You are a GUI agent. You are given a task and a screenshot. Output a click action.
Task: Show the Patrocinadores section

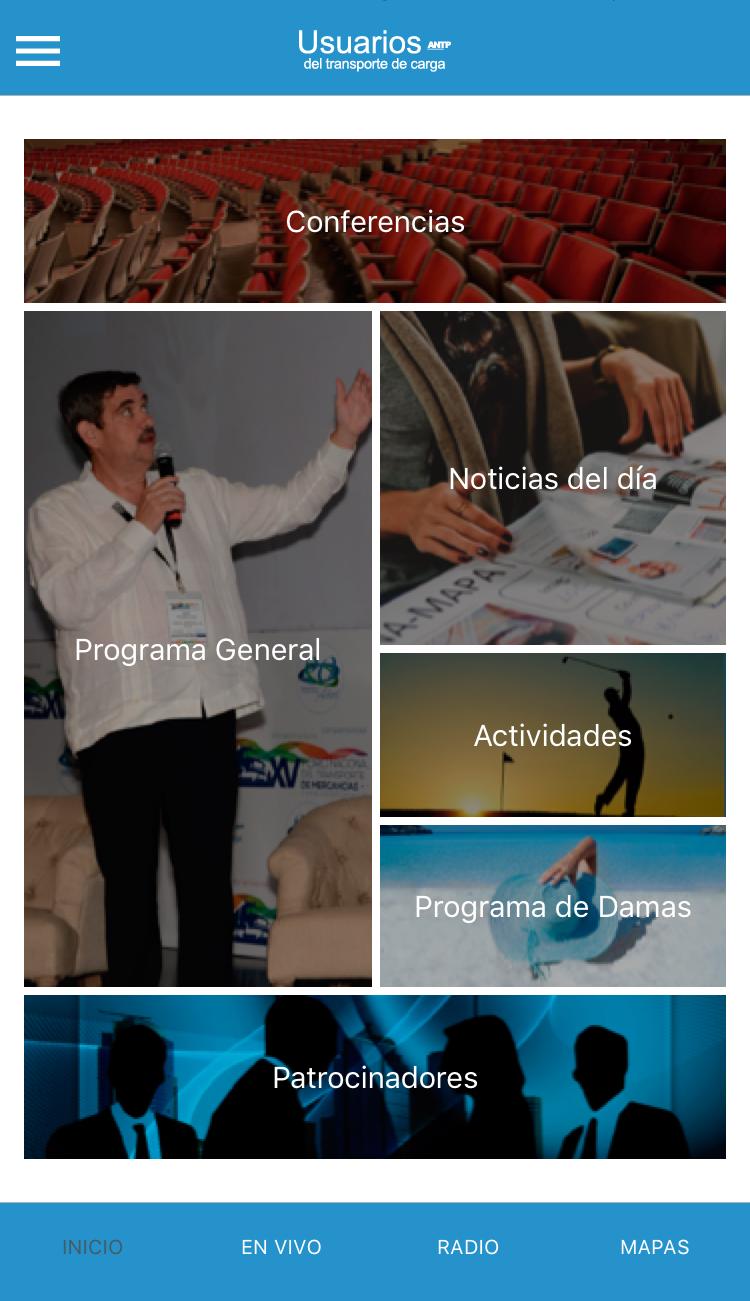[x=375, y=1077]
